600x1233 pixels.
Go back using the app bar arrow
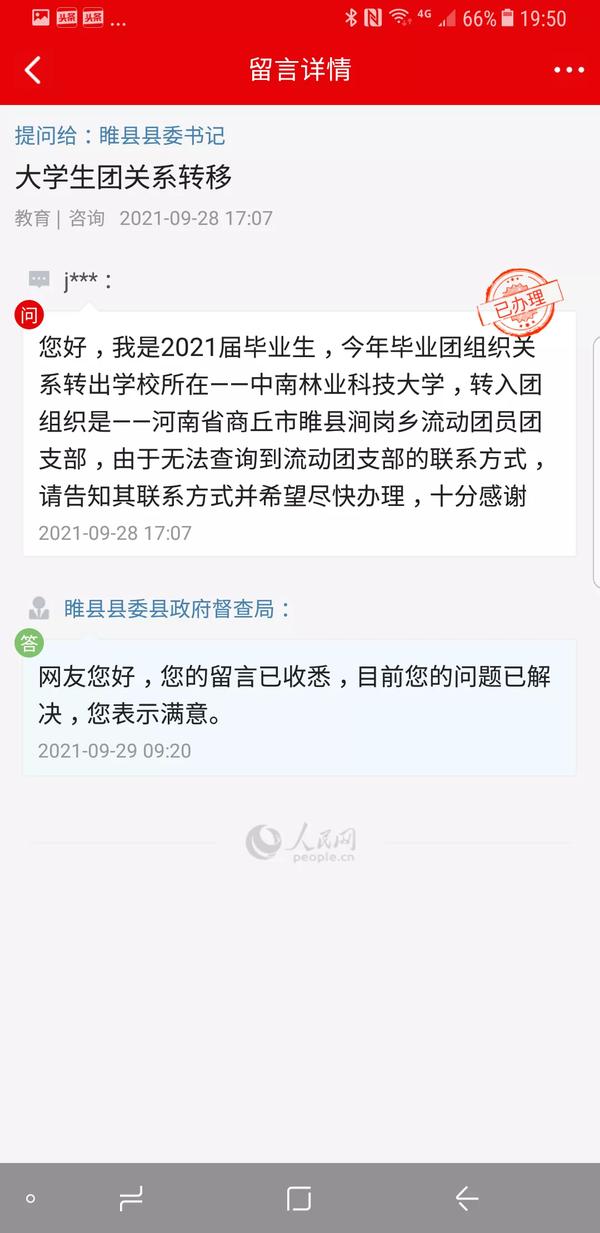[33, 70]
